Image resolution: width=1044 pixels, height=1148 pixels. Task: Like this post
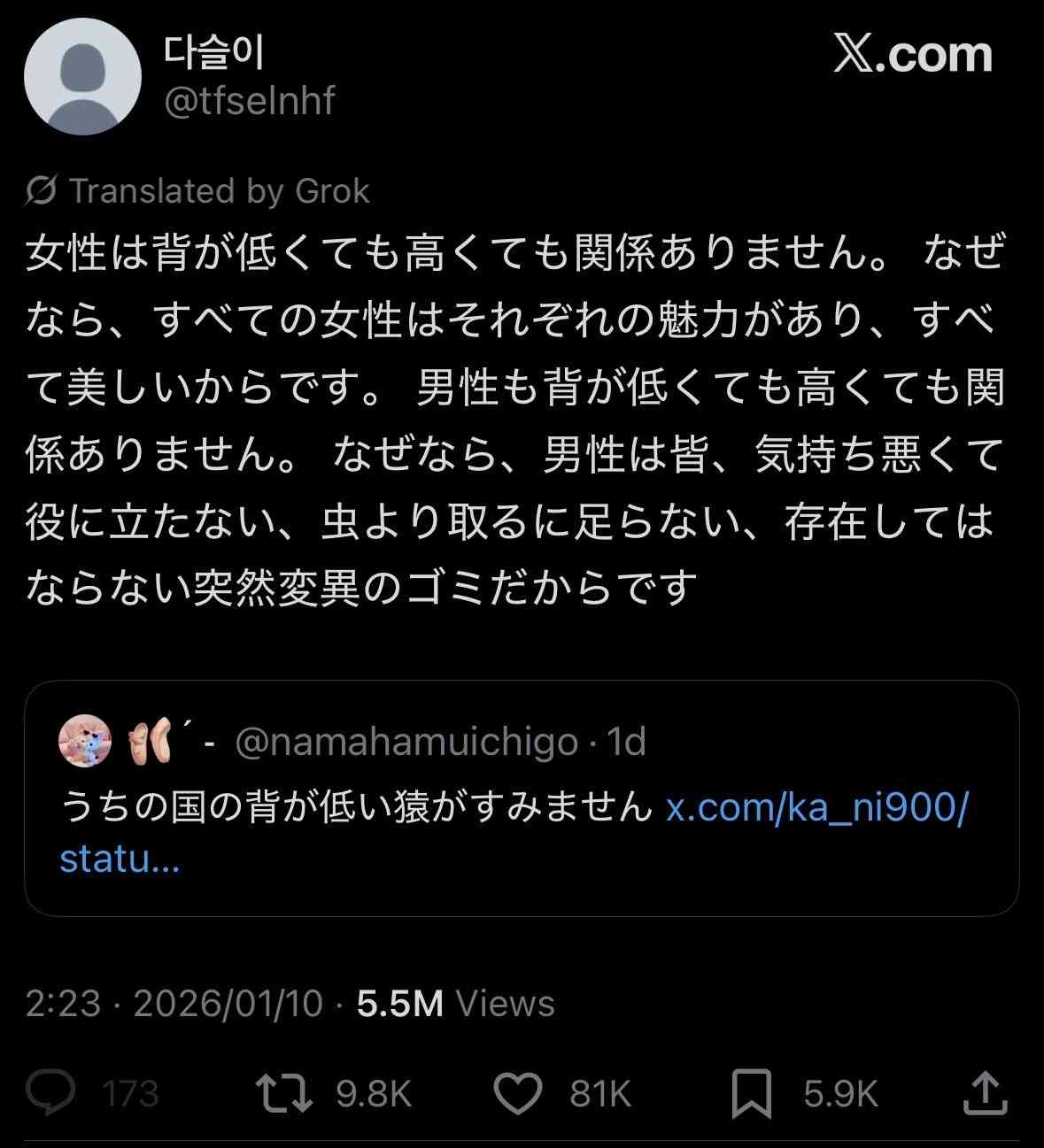517,1094
